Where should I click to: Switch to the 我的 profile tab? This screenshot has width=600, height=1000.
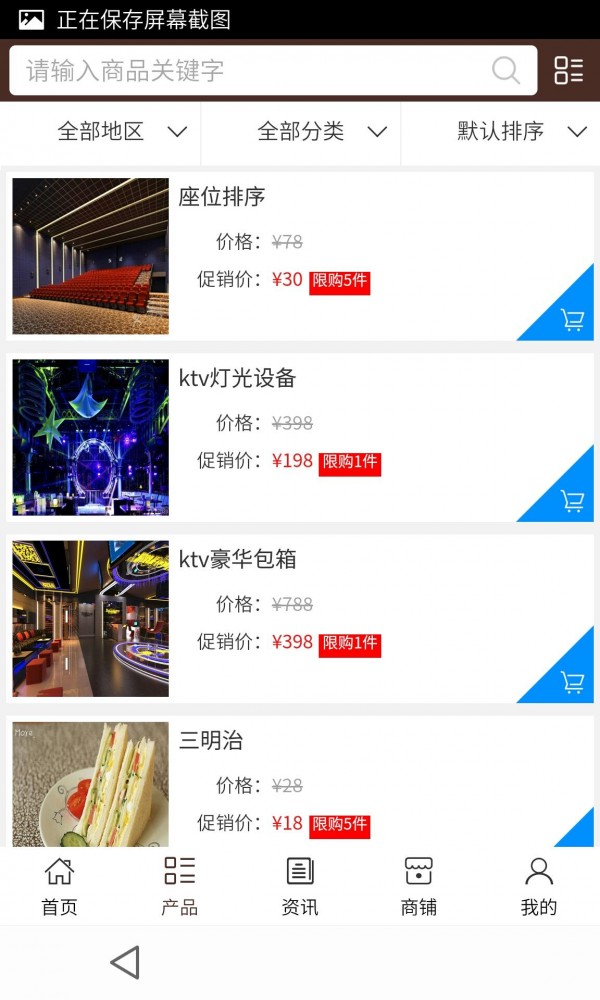(539, 886)
